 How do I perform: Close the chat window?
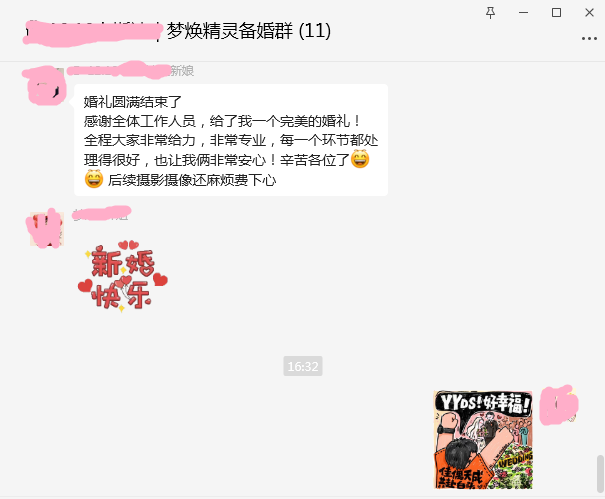point(588,12)
